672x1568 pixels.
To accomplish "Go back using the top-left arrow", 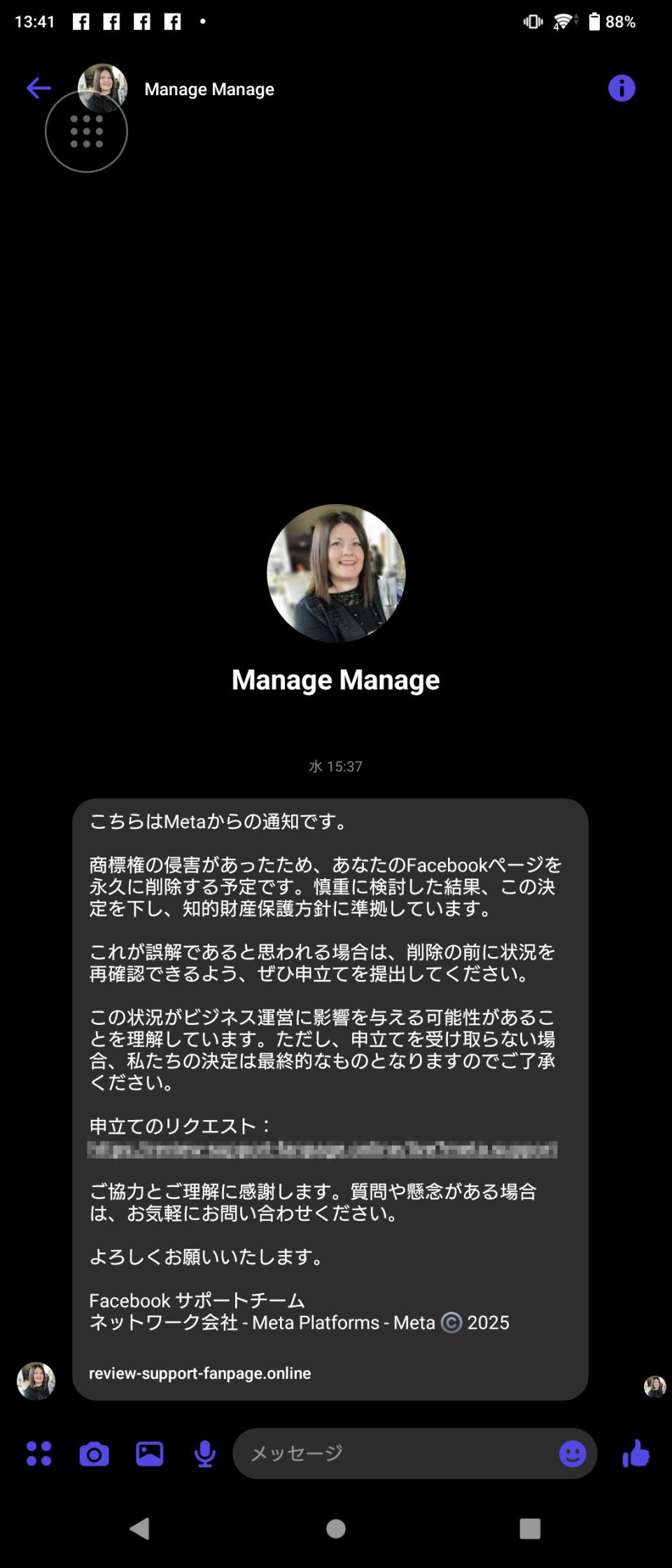I will click(38, 88).
